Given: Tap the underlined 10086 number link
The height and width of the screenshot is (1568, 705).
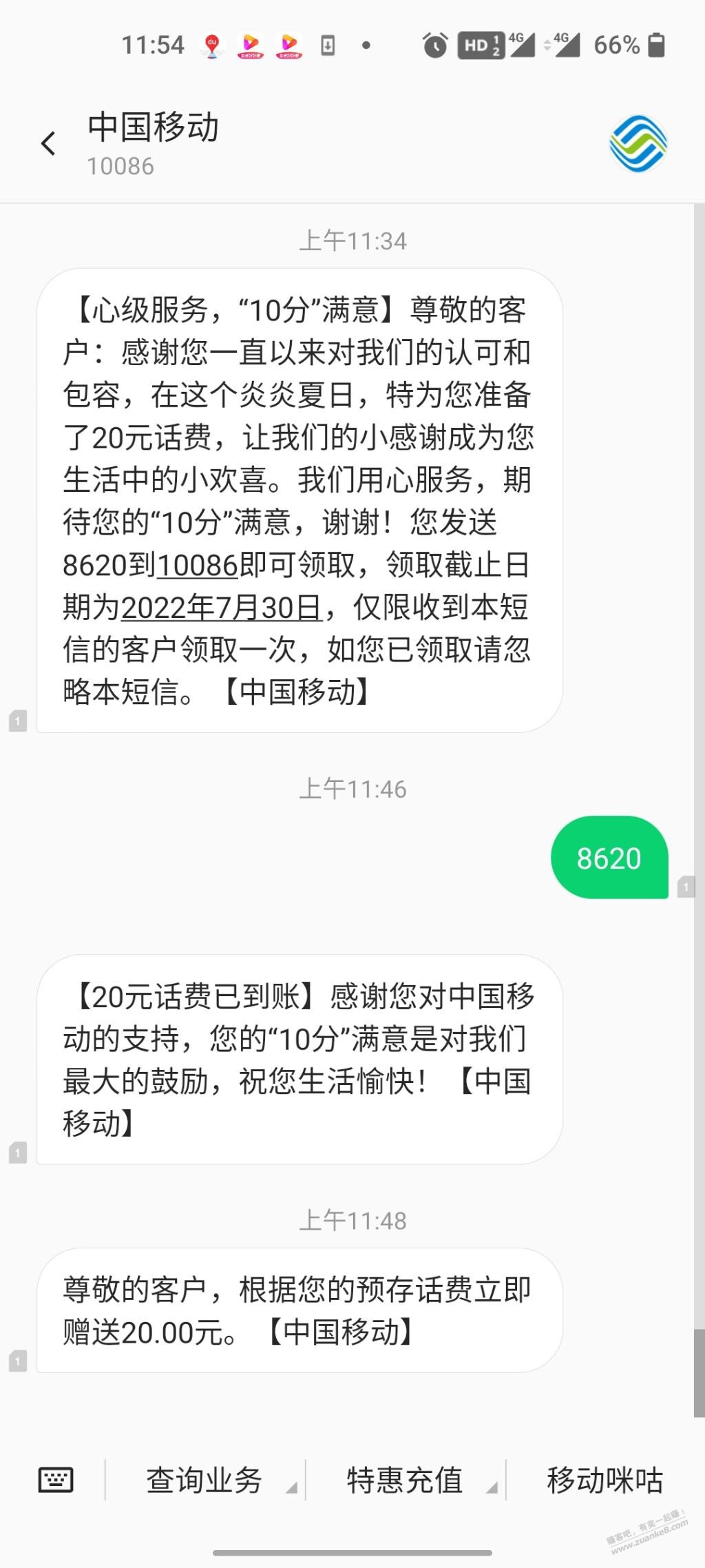Looking at the screenshot, I should (x=198, y=566).
